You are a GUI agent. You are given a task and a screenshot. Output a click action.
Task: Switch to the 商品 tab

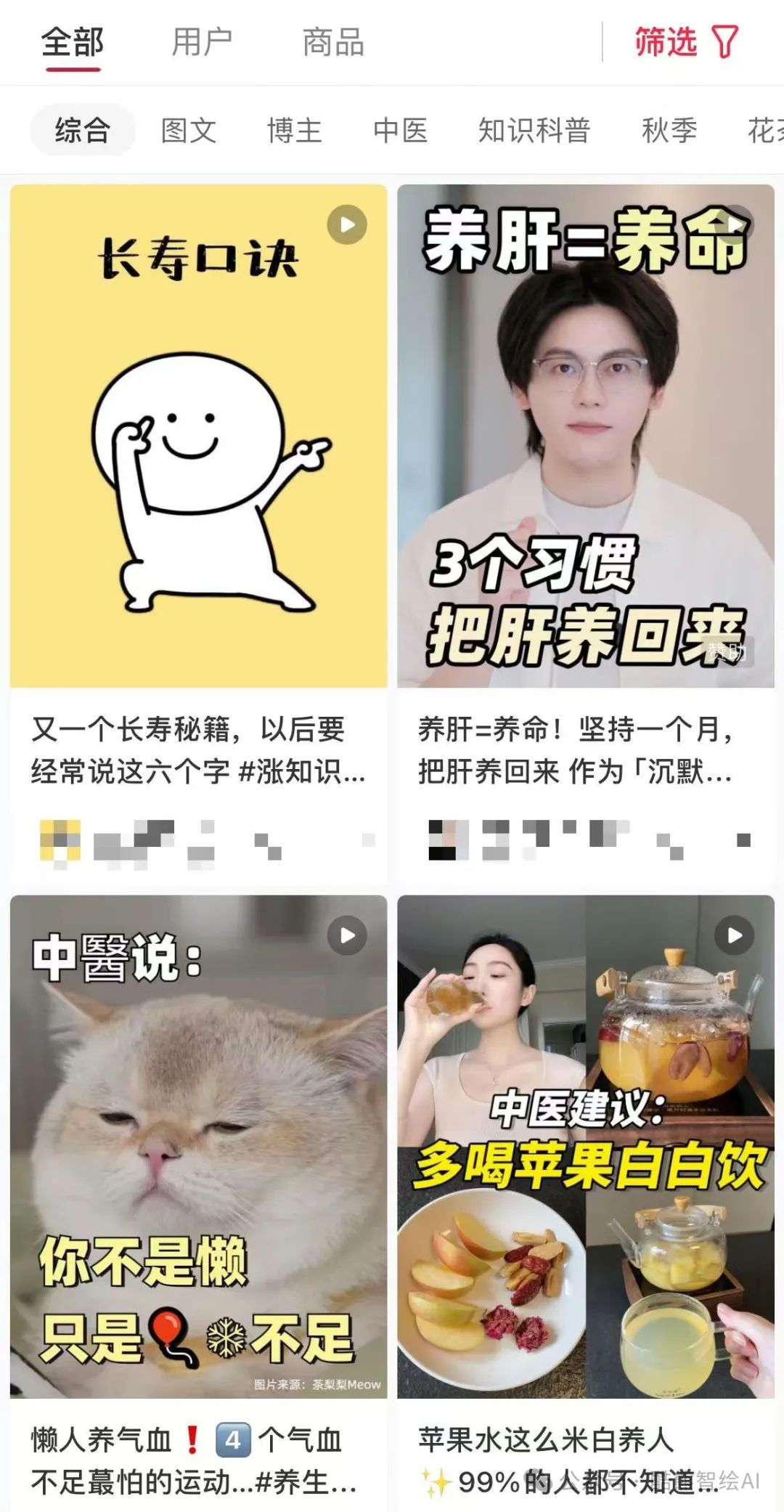tap(332, 42)
